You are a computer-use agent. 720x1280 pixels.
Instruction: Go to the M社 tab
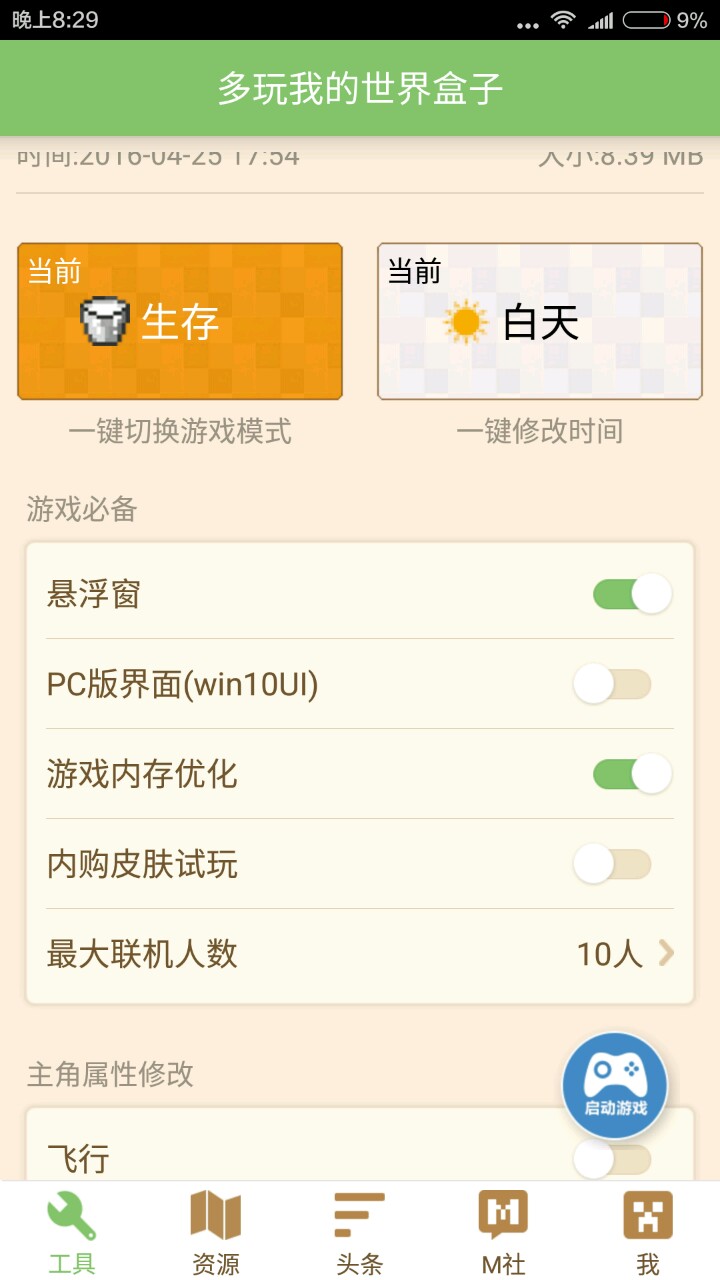(504, 1232)
